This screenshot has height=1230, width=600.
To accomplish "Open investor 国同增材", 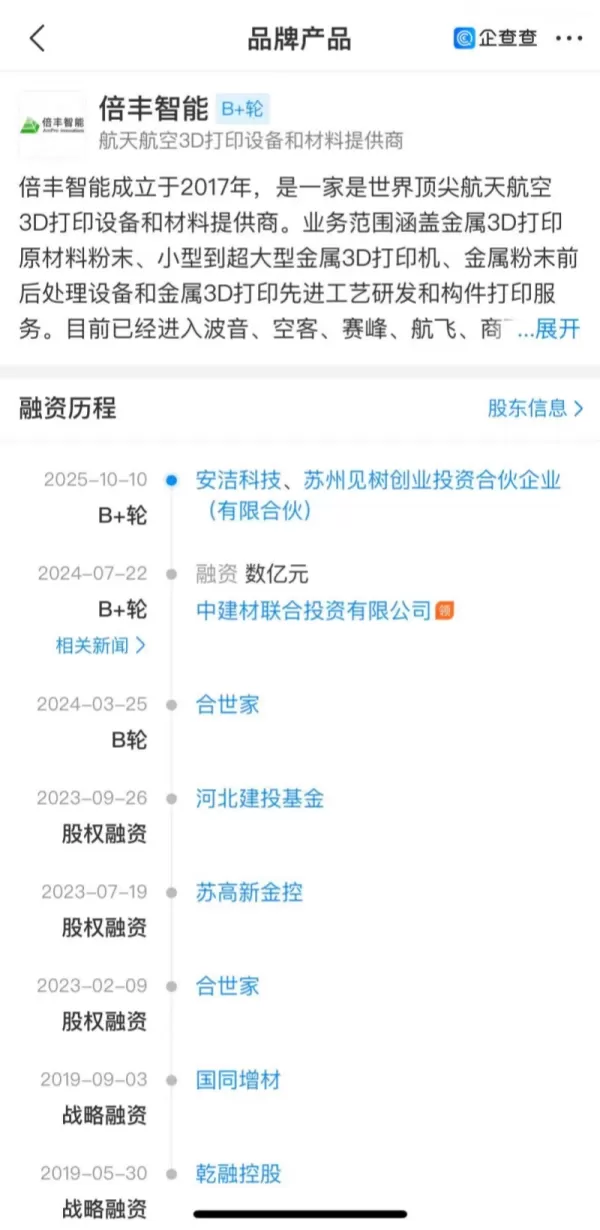I will (238, 1080).
